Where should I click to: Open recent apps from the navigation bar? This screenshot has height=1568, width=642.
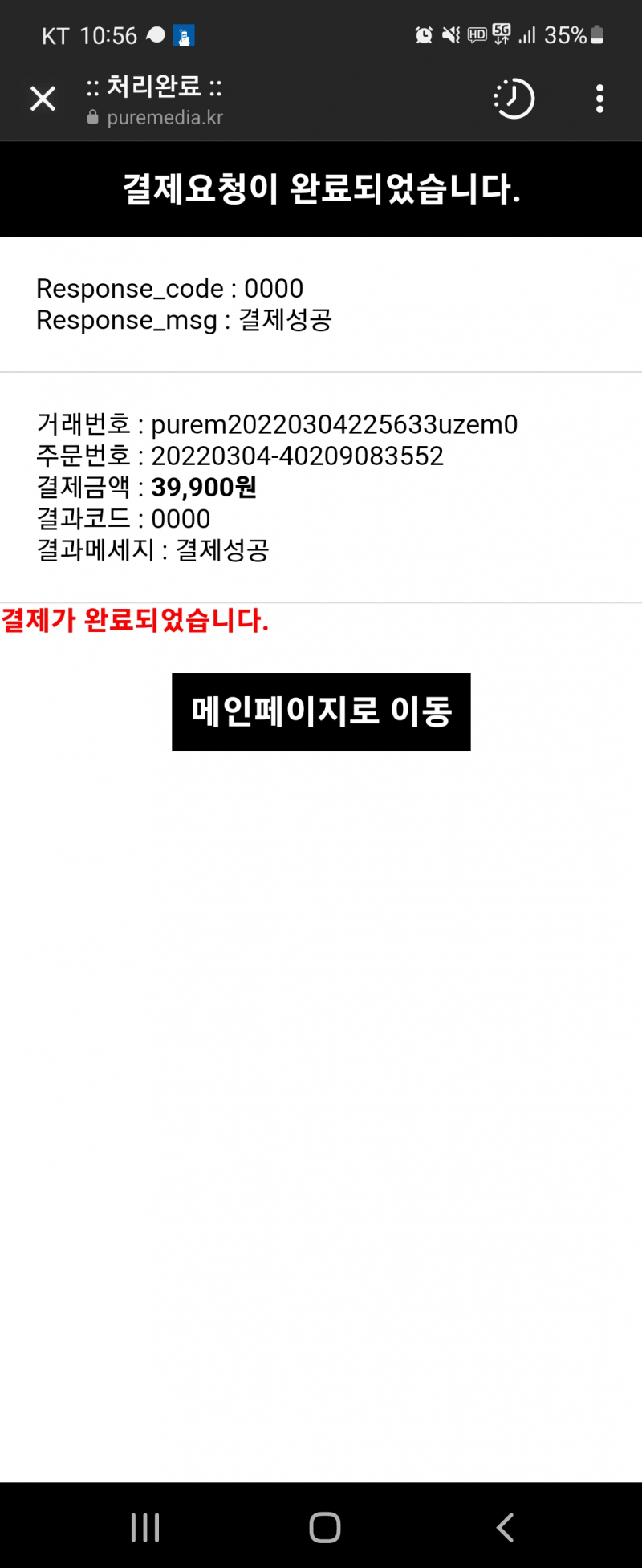145,1527
